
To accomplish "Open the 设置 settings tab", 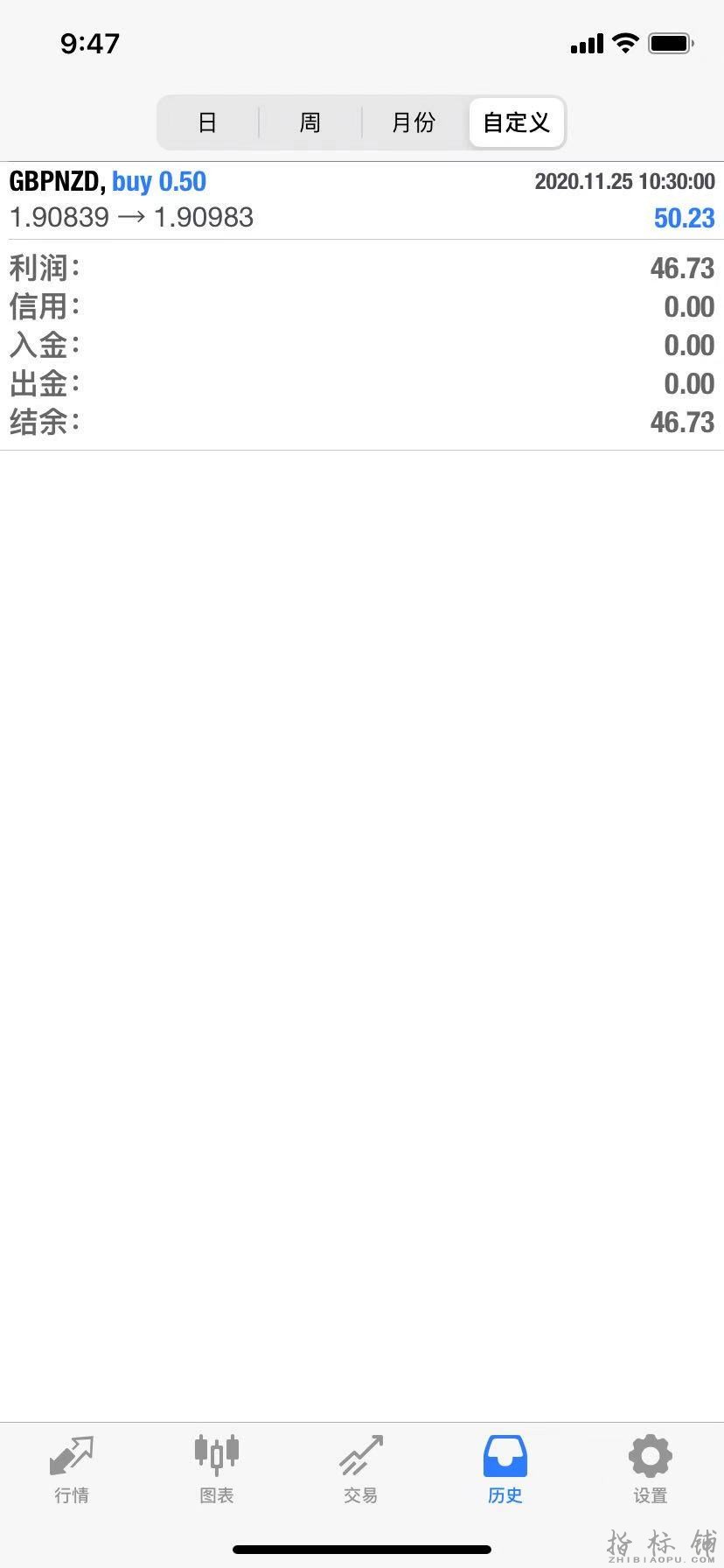I will [650, 1470].
